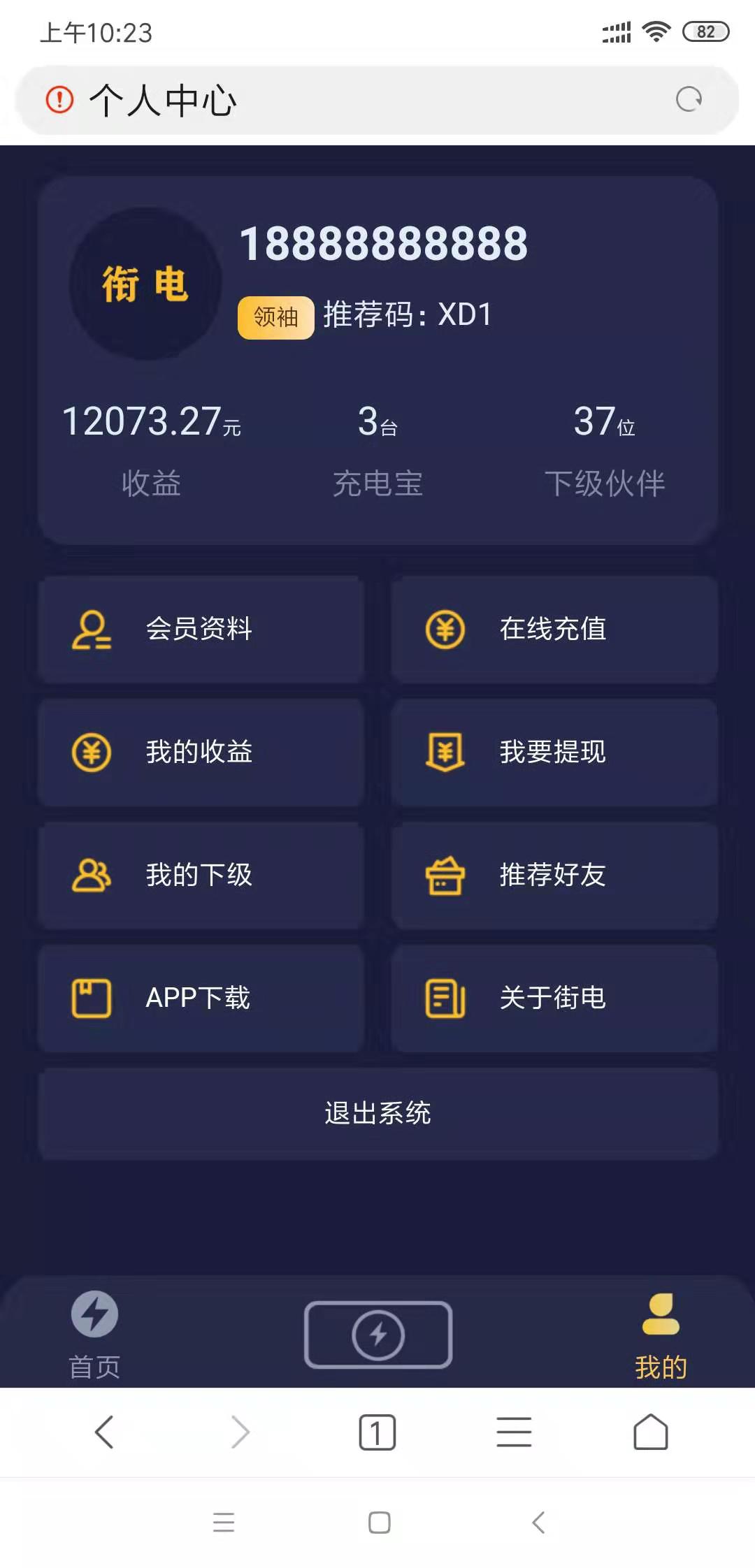Viewport: 755px width, 1568px height.
Task: Open 我要提现 withdrawal
Action: [x=554, y=752]
